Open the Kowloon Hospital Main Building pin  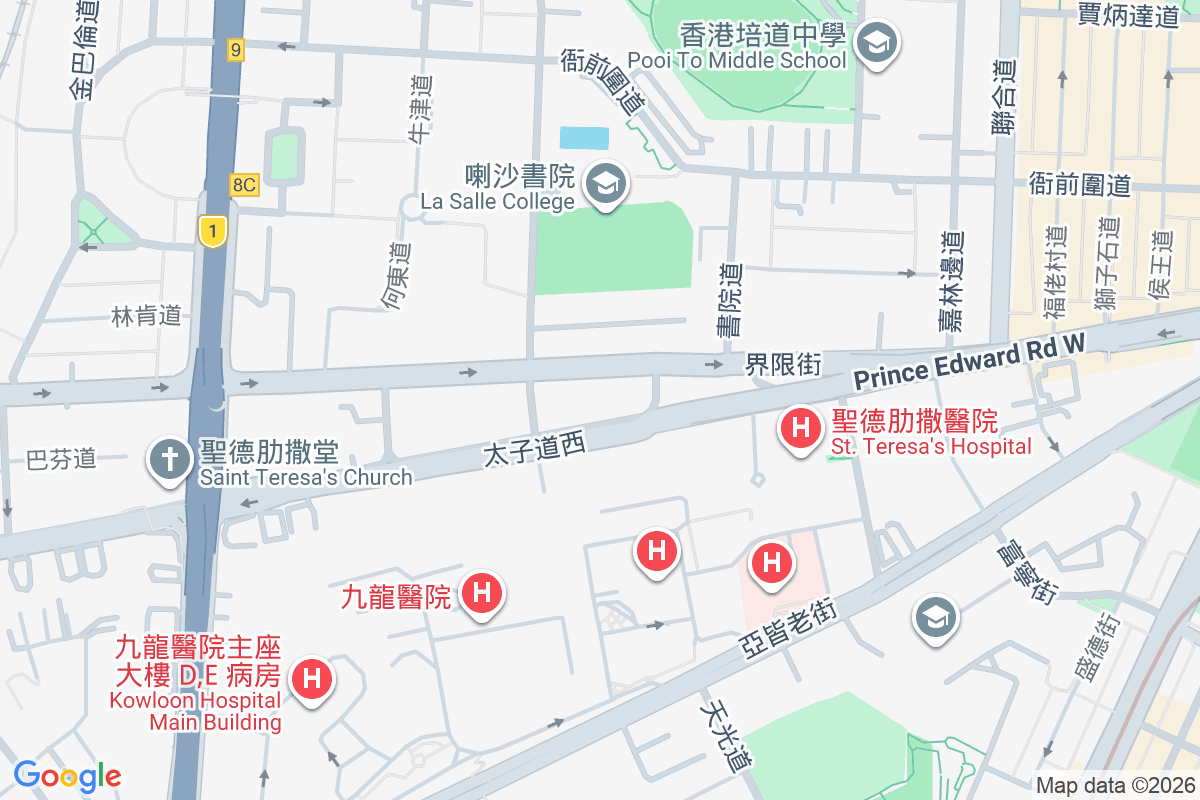tap(312, 679)
